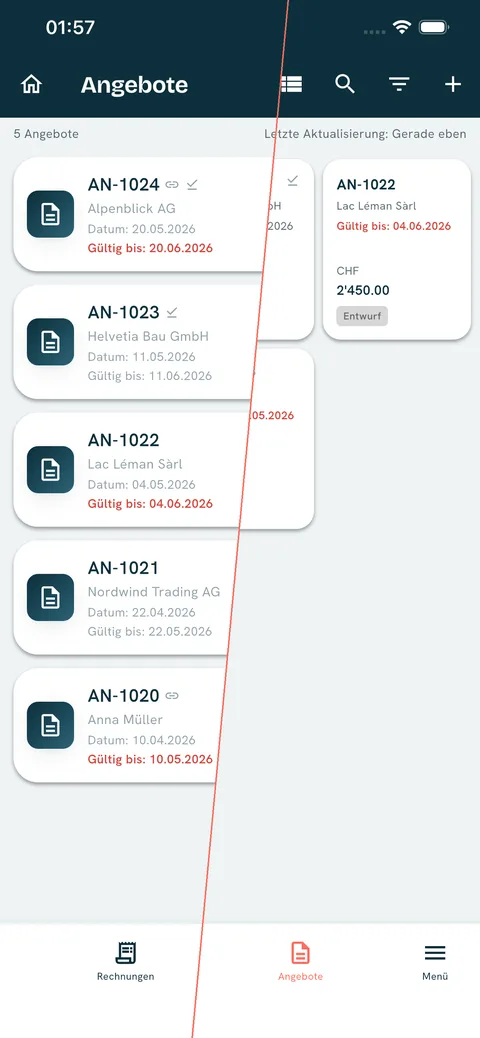The height and width of the screenshot is (1038, 480).
Task: Switch the list layout view icon
Action: click(x=292, y=84)
